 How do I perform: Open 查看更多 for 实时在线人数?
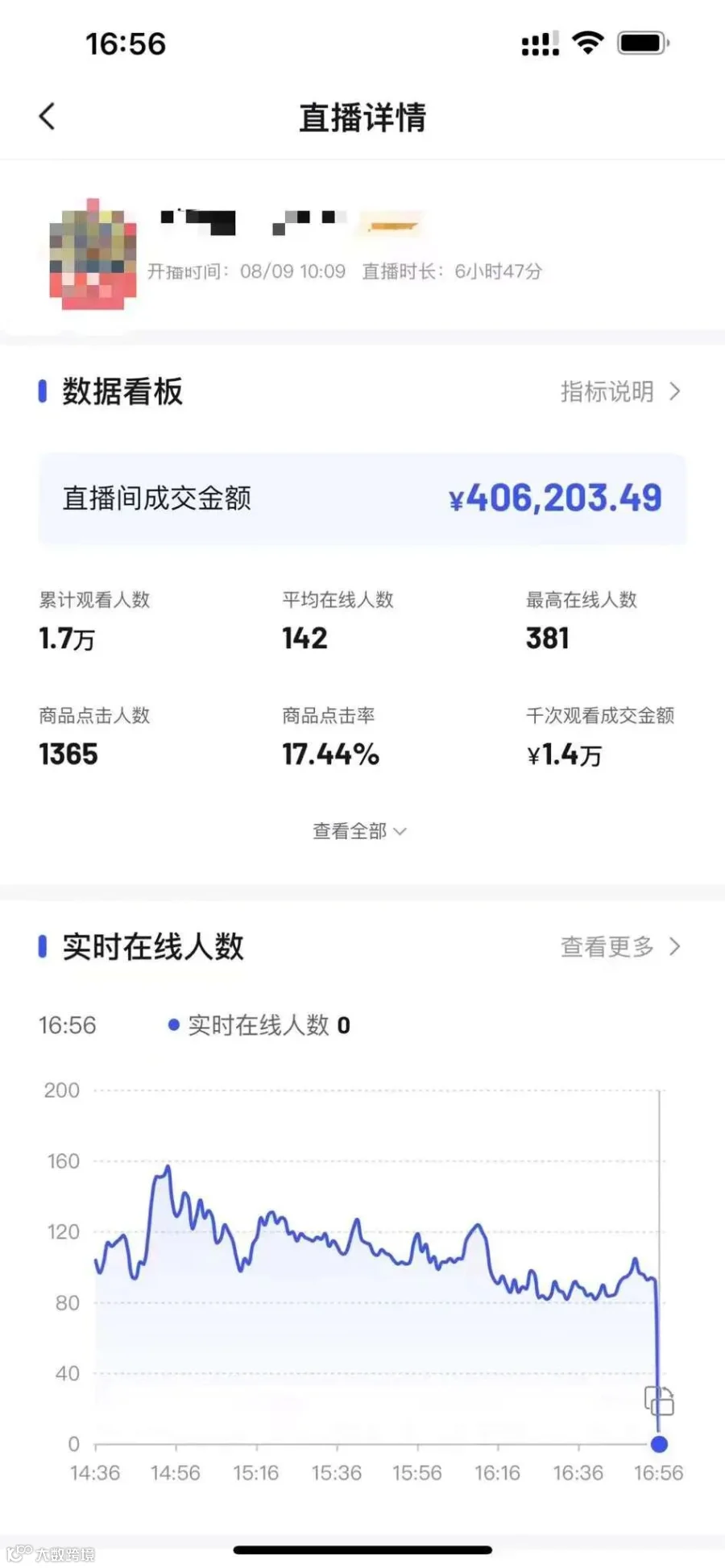point(620,947)
